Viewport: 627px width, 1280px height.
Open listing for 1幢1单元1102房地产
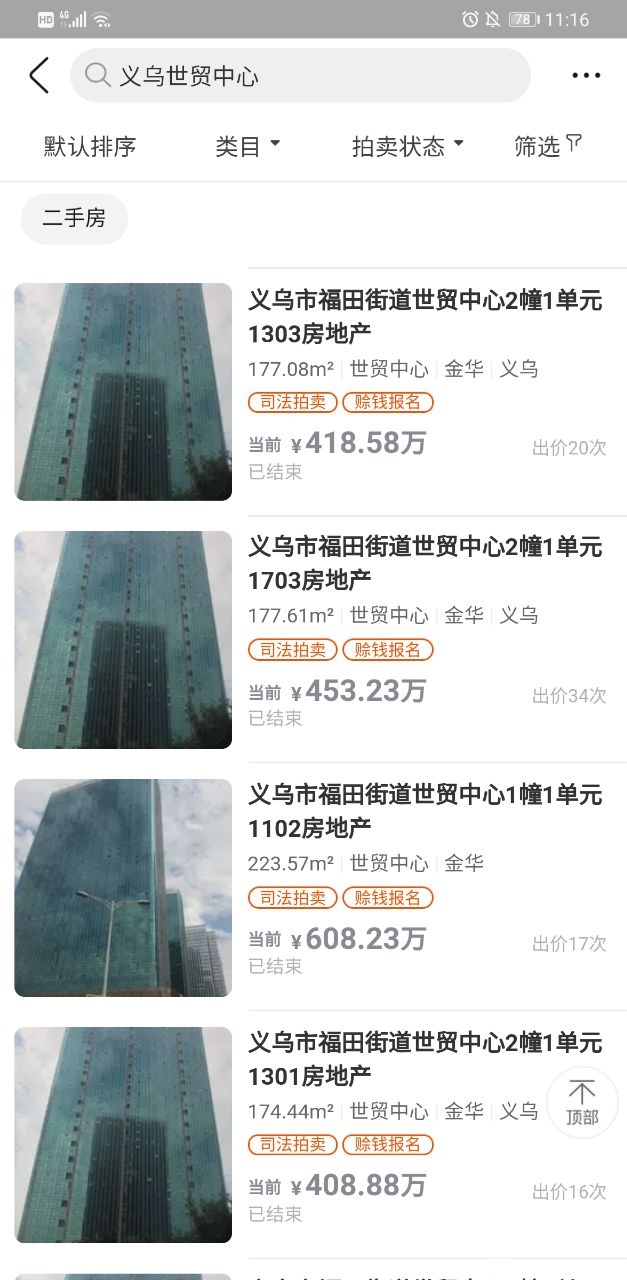pyautogui.click(x=425, y=811)
